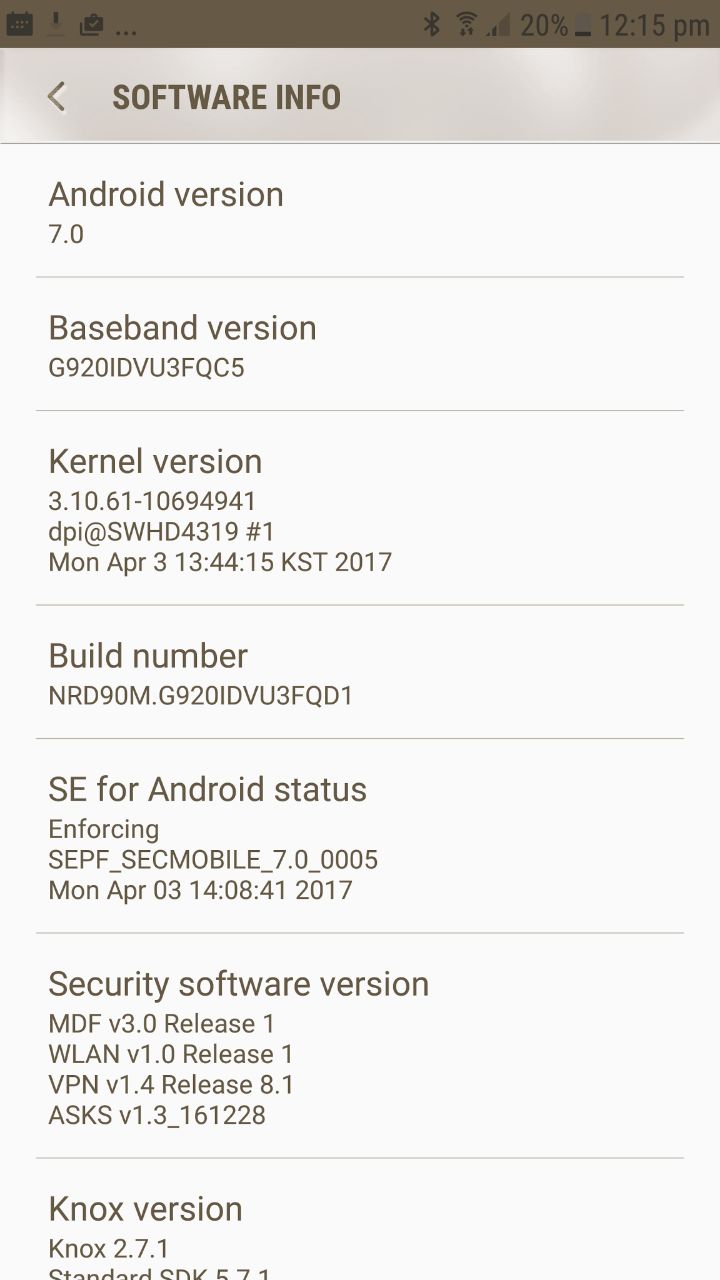
Task: Tap the Android version row
Action: click(360, 211)
